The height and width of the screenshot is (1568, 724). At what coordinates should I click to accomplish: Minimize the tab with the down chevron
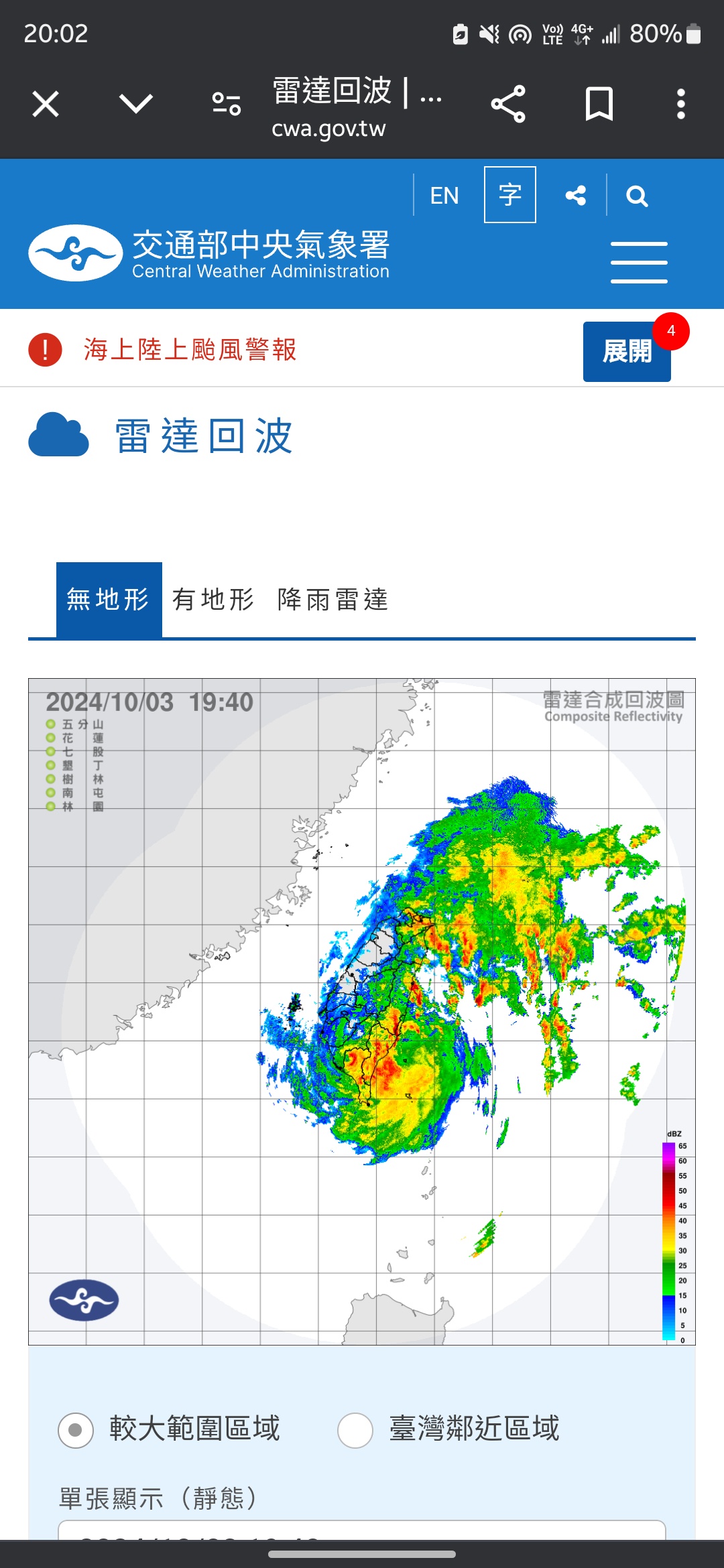click(x=136, y=105)
